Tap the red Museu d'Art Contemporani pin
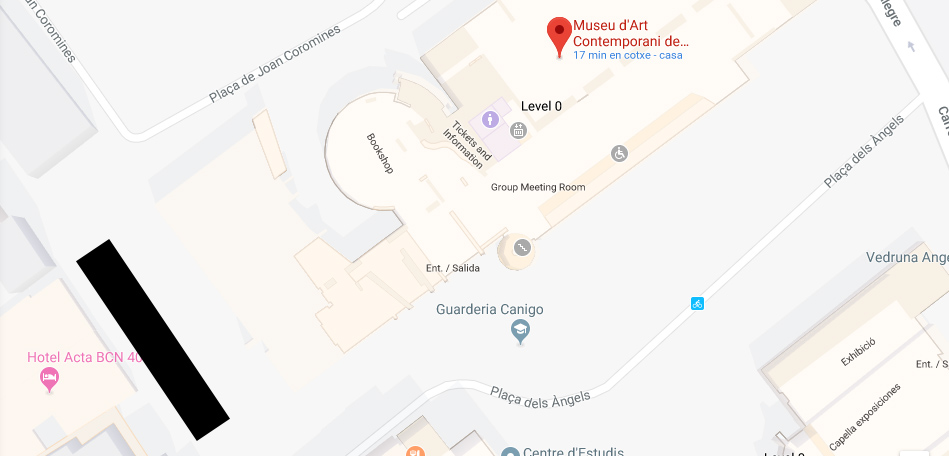This screenshot has height=456, width=949. [560, 36]
